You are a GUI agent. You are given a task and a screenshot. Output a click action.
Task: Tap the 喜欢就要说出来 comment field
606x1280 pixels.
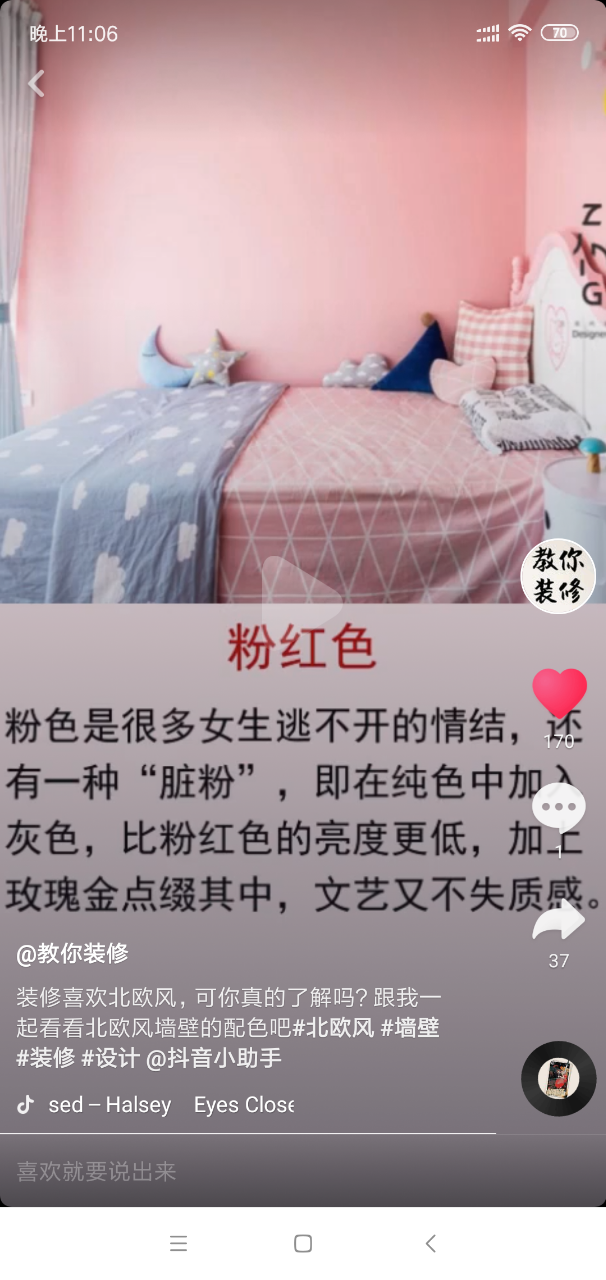tap(250, 1171)
